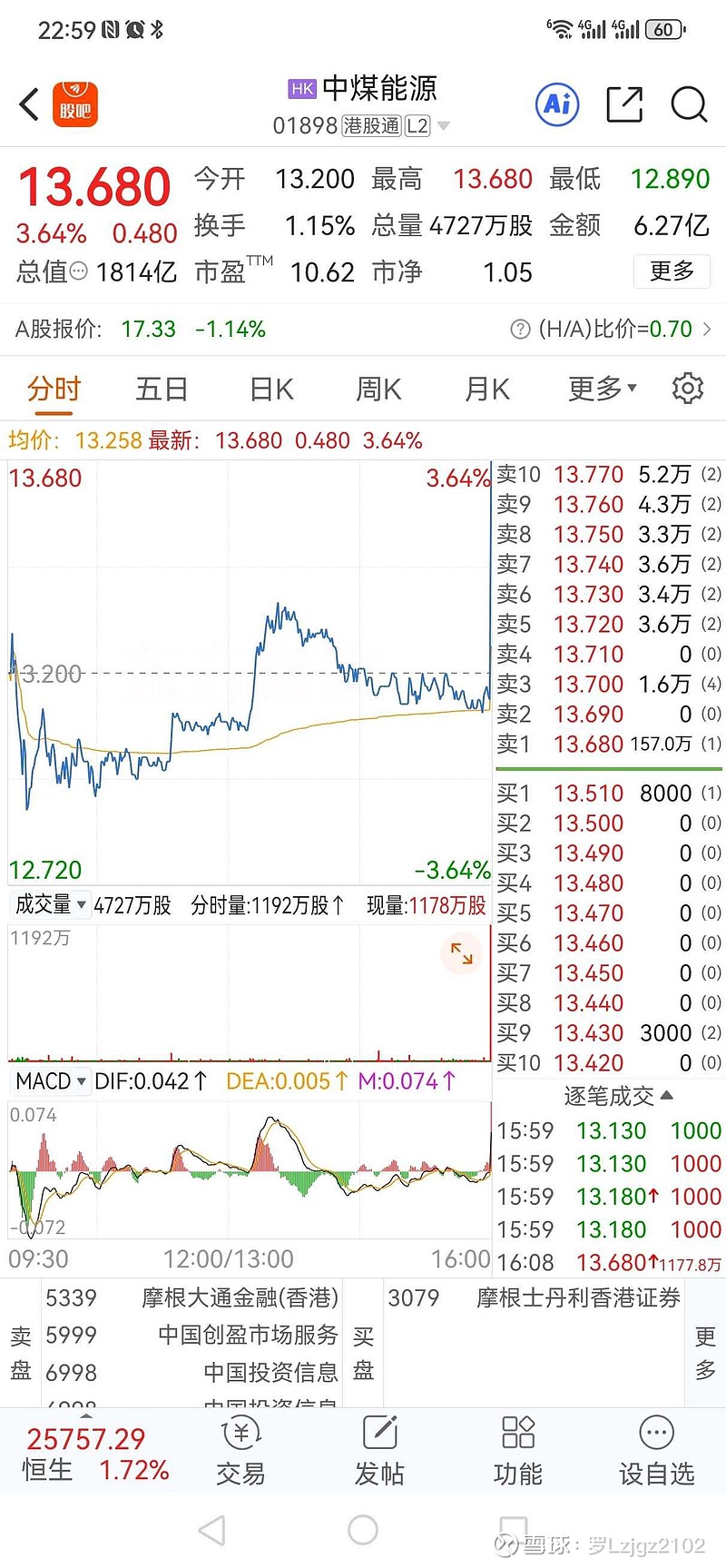Expand the 更多 chart period dropdown
The width and height of the screenshot is (726, 1568).
tap(602, 390)
